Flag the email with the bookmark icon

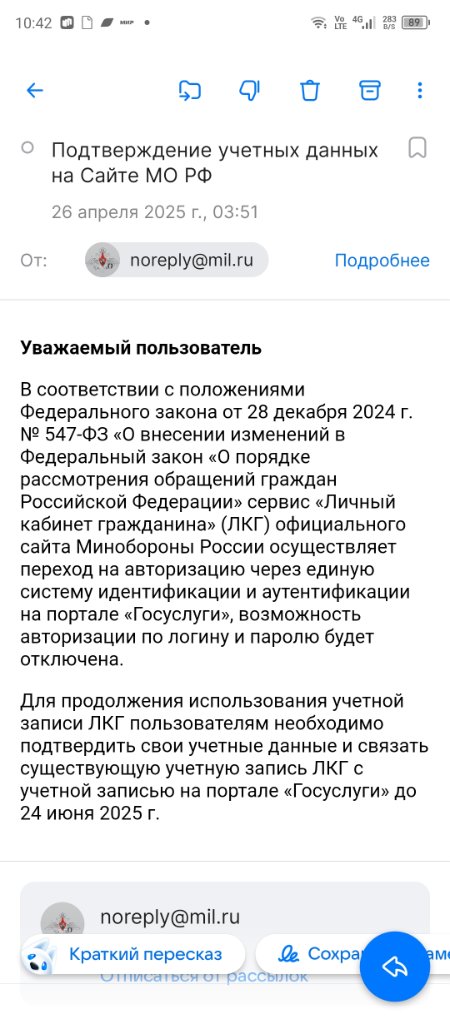click(417, 148)
